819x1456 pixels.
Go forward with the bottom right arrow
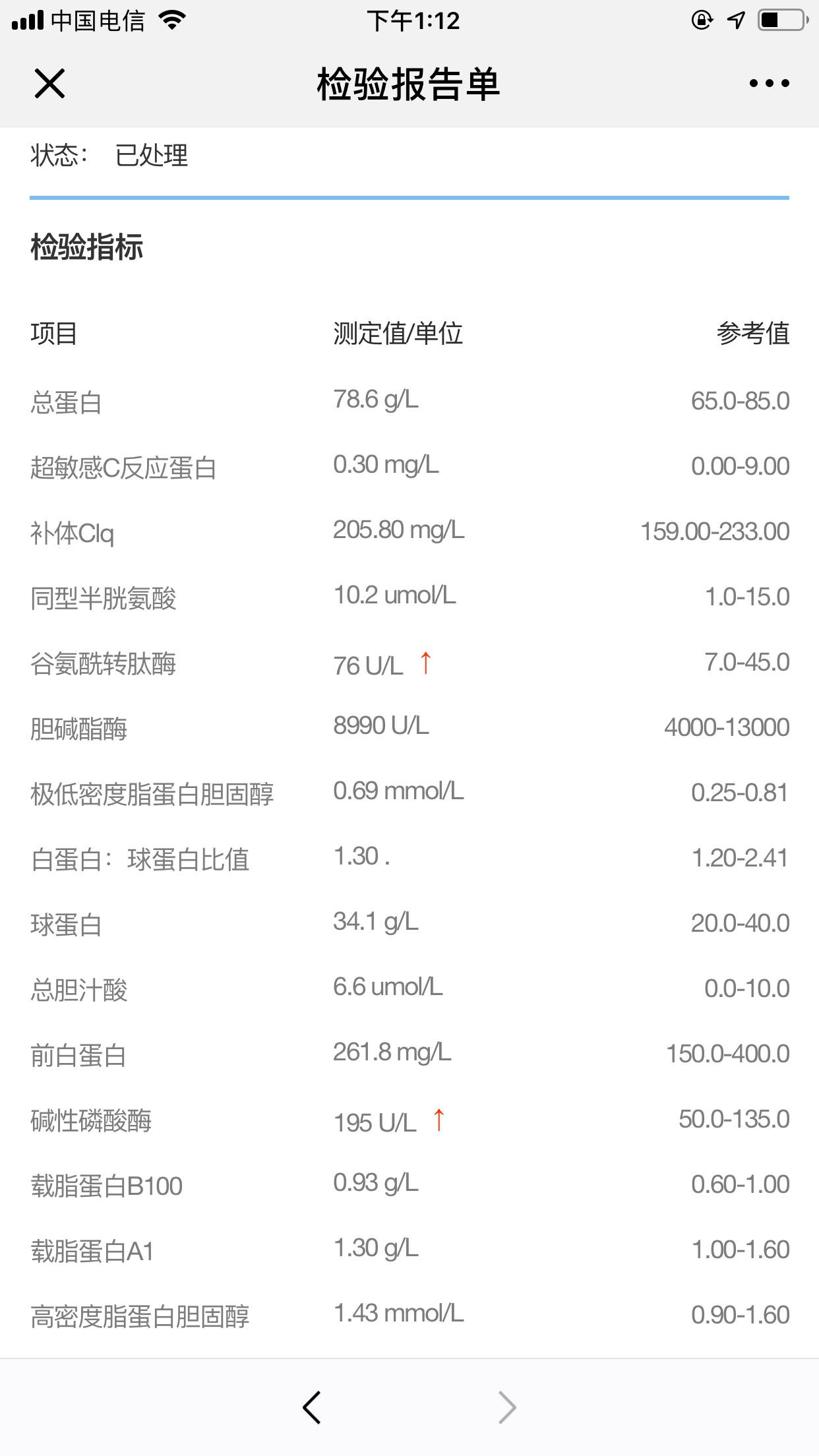coord(506,1407)
